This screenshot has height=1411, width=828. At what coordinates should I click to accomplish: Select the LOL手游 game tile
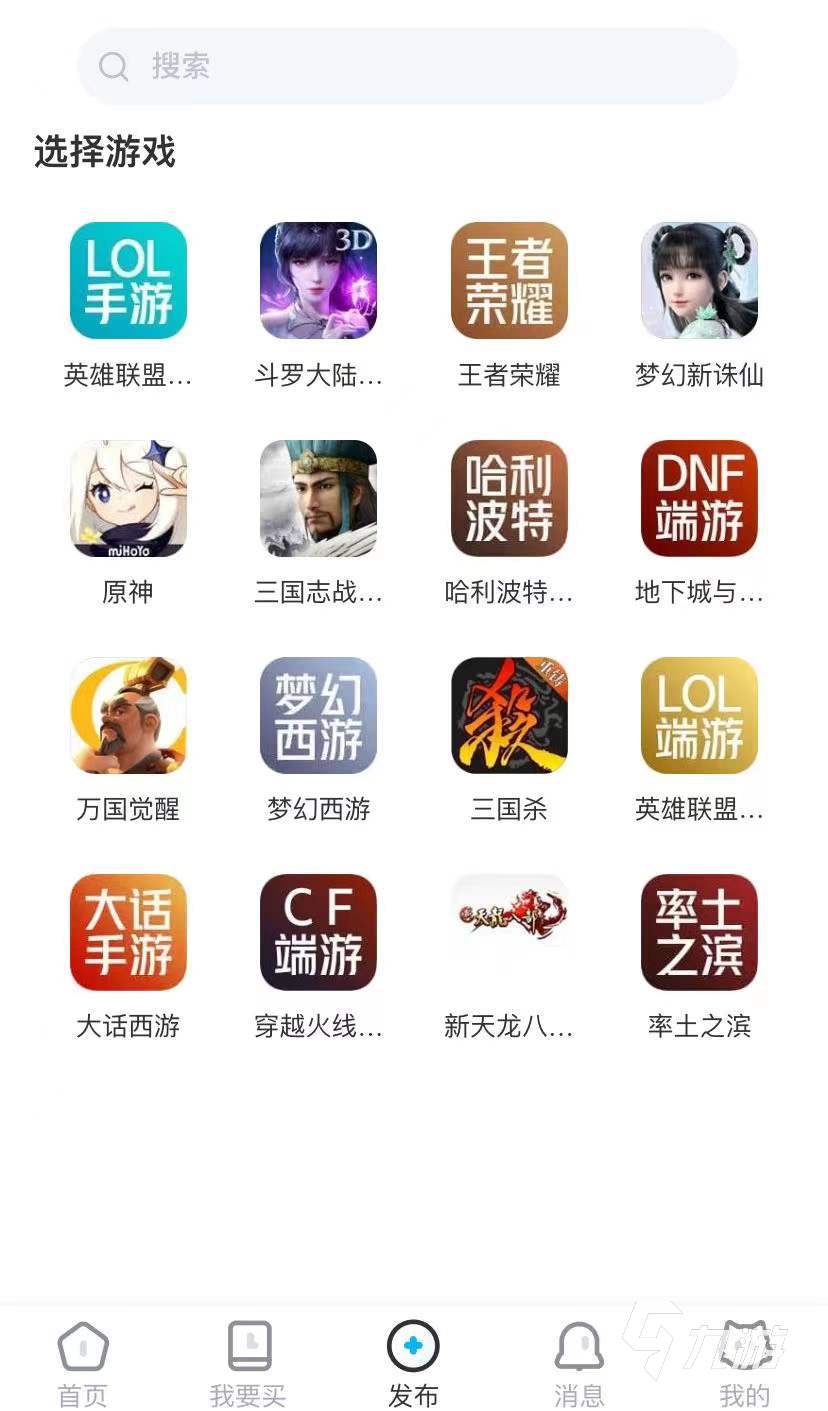(x=128, y=281)
